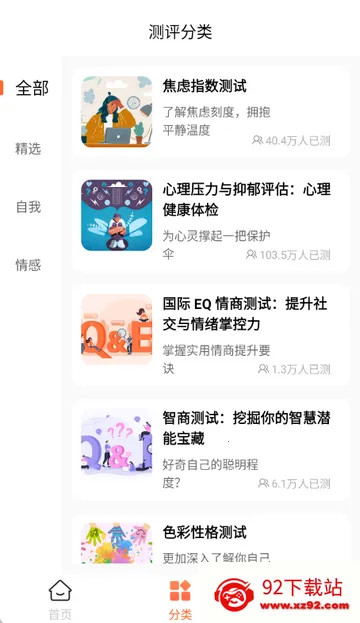Open the 国际 EQ 情商测试 card
The image size is (360, 623).
[211, 335]
